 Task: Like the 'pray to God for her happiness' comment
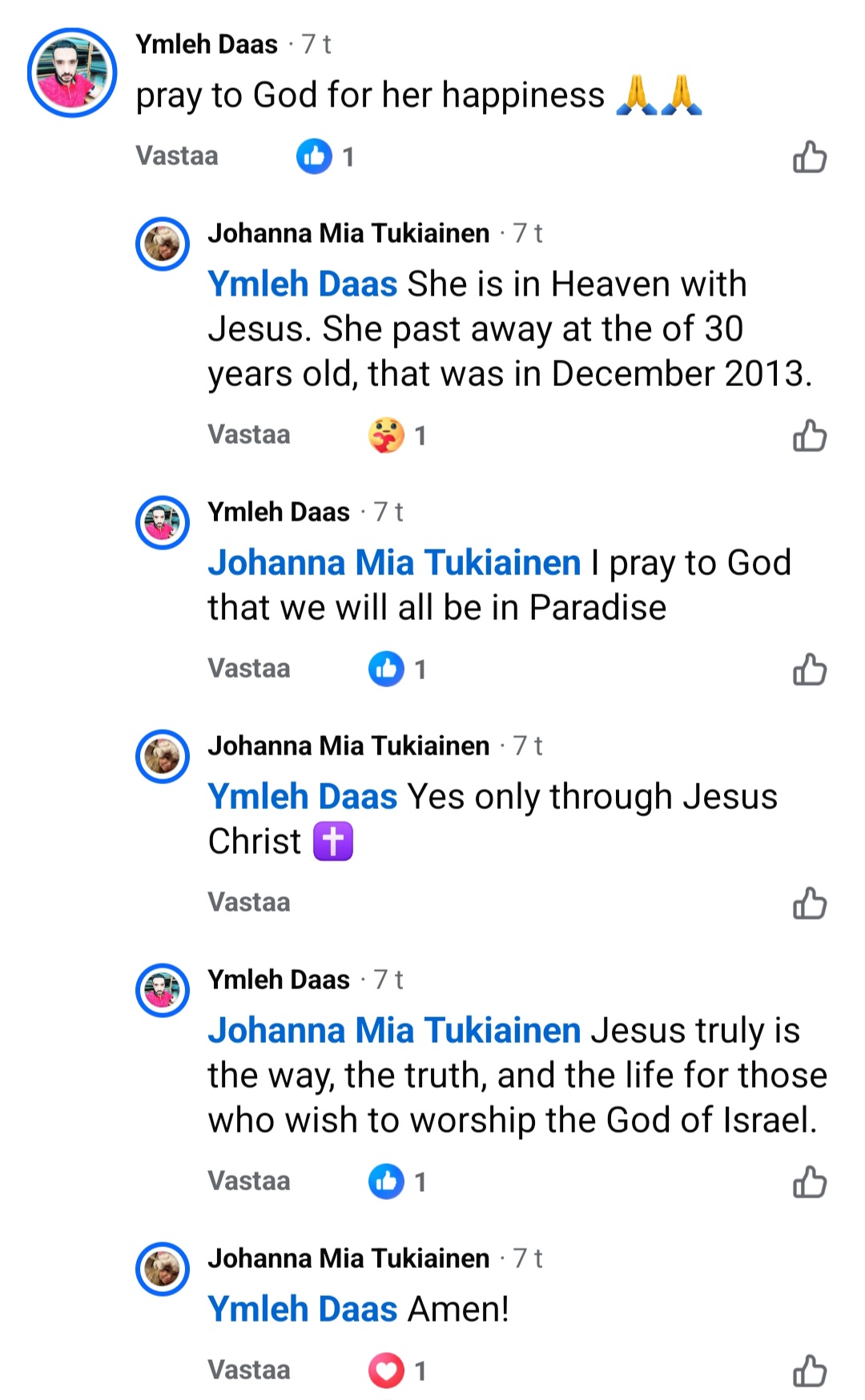[x=809, y=157]
